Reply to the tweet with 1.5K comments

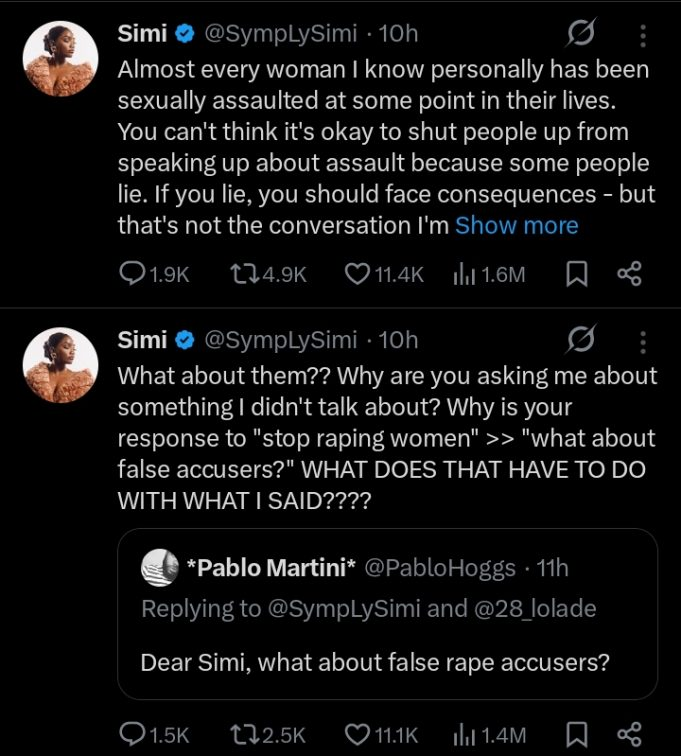click(x=133, y=735)
